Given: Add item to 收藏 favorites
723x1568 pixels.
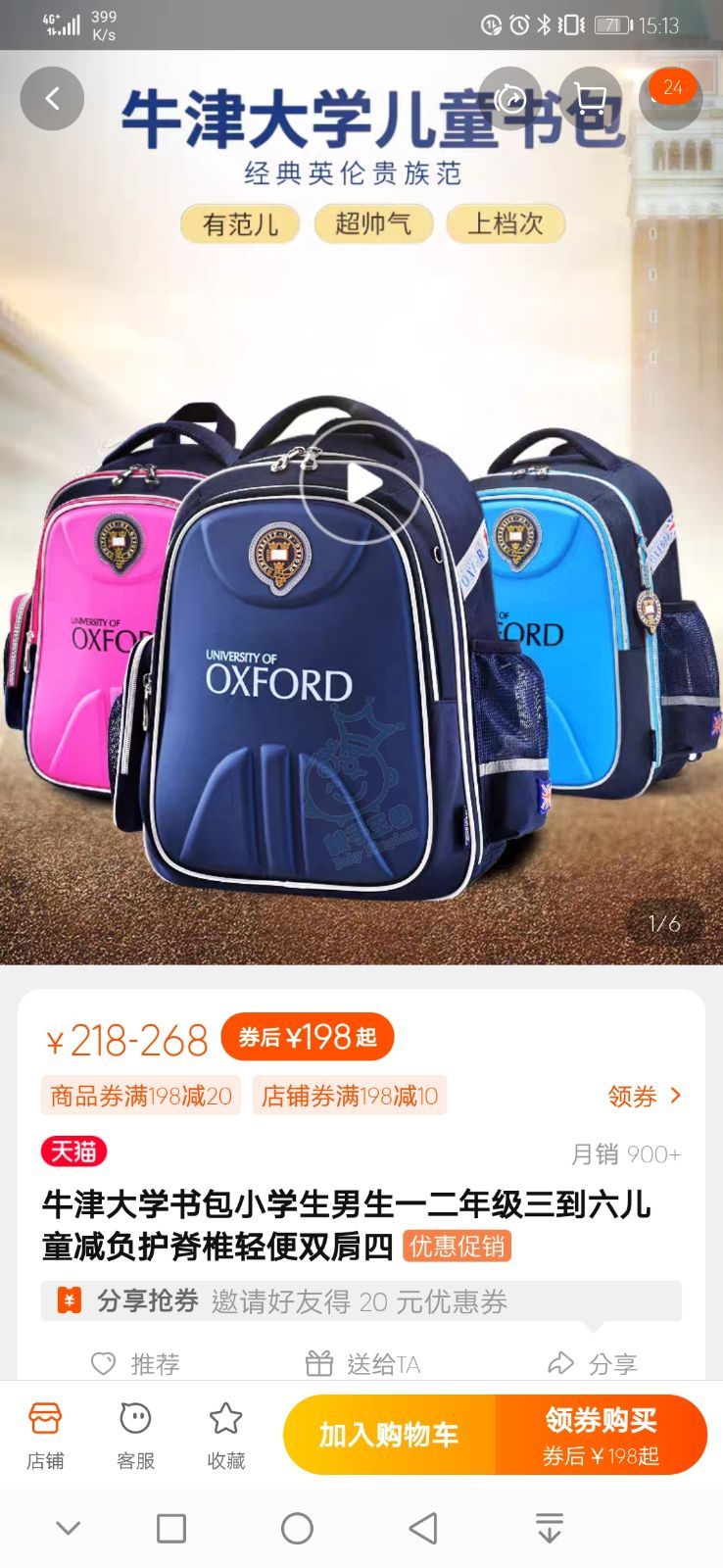Looking at the screenshot, I should coord(225,1436).
